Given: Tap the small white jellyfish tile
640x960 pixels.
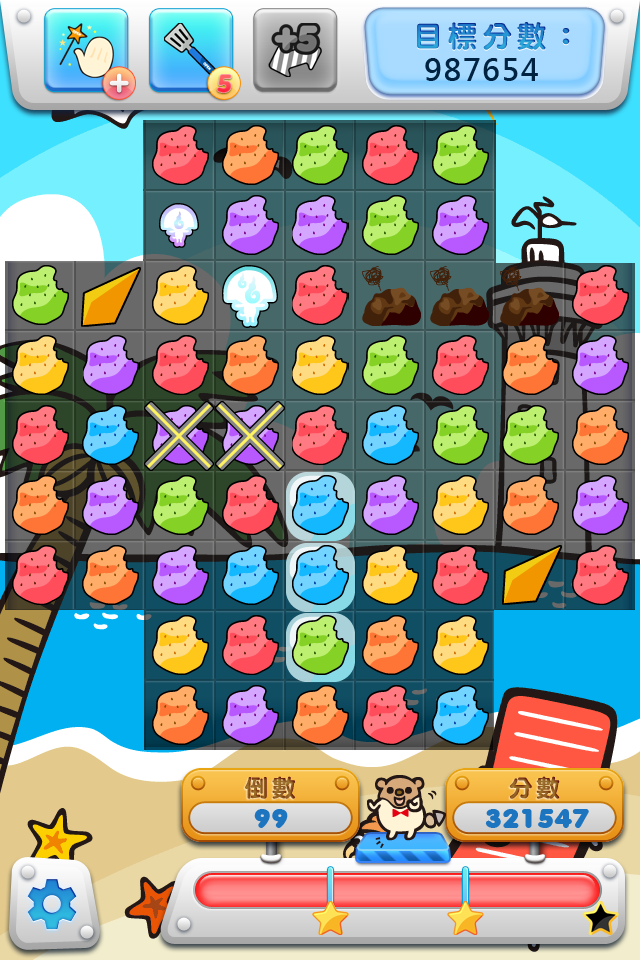Looking at the screenshot, I should pos(179,224).
